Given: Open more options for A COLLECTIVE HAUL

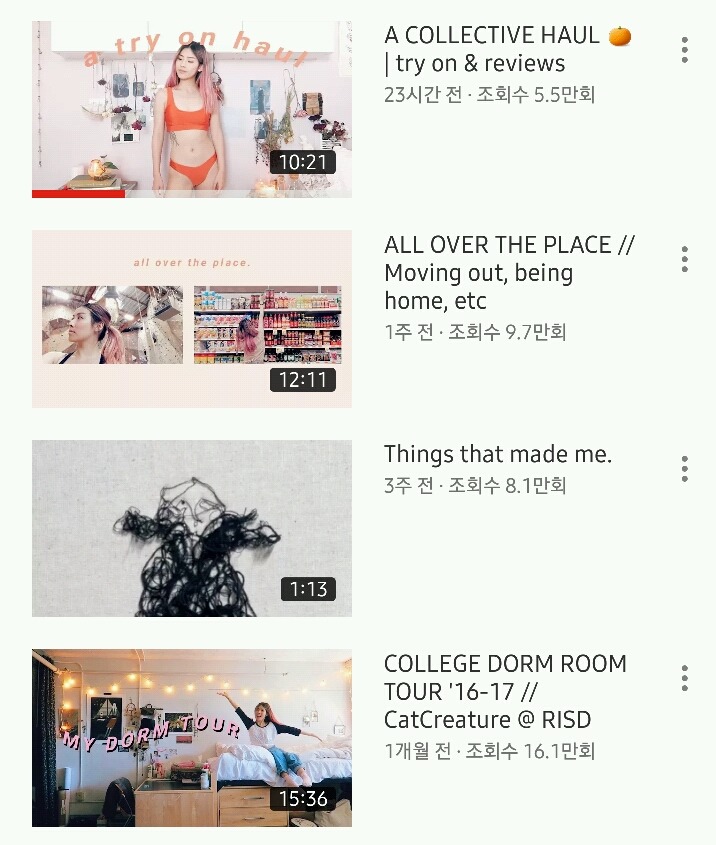Looking at the screenshot, I should [684, 50].
